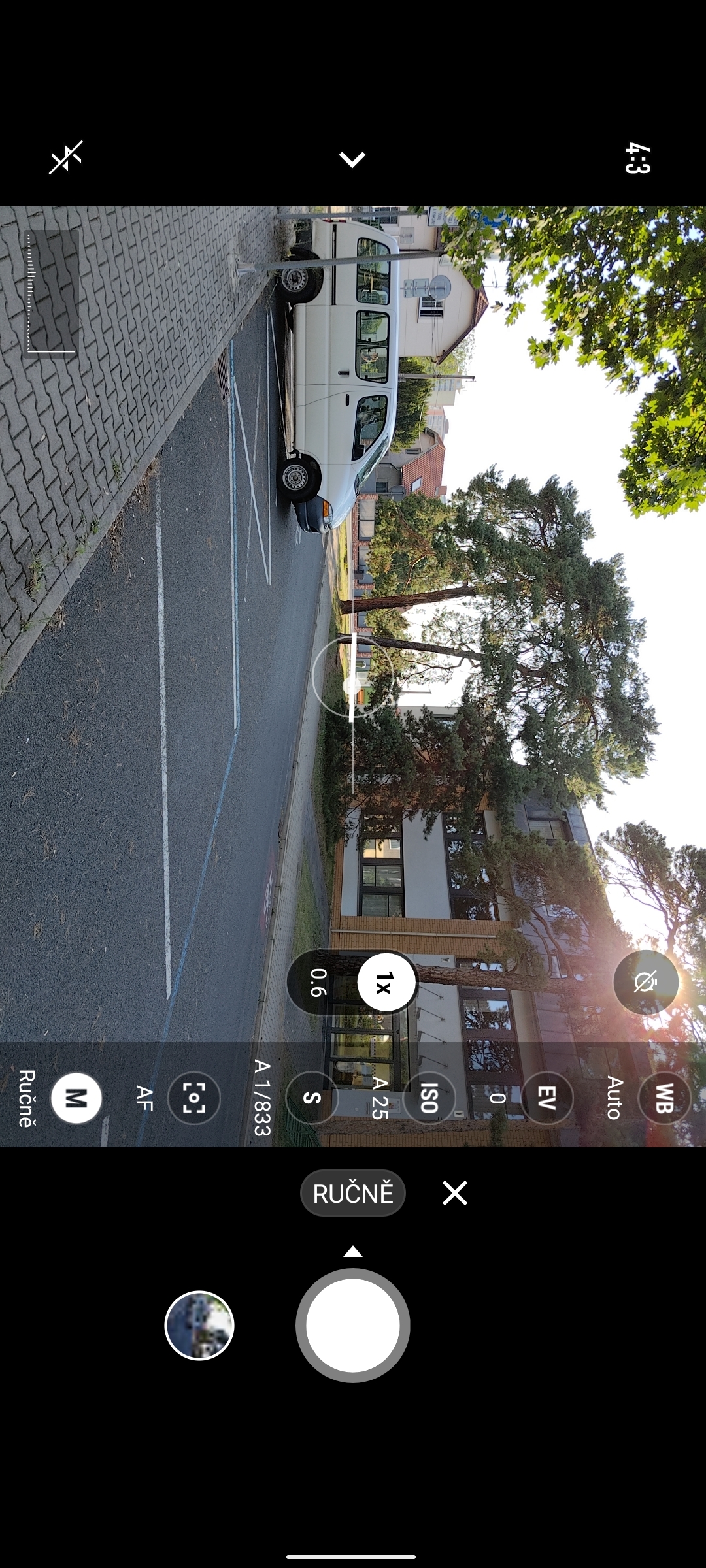Close the manual mode with X
The image size is (706, 1568).
click(454, 1193)
